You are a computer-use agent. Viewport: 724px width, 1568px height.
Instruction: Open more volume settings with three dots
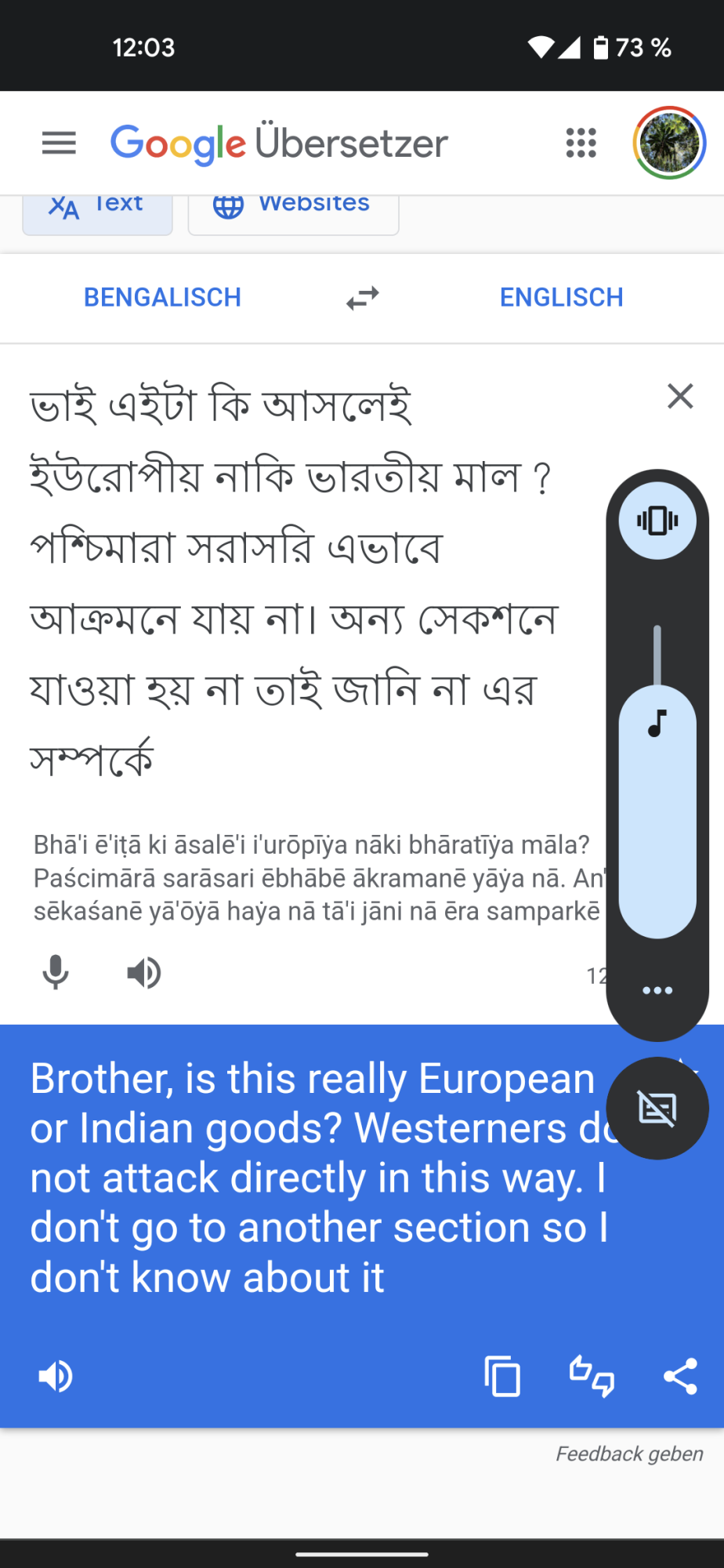[657, 990]
